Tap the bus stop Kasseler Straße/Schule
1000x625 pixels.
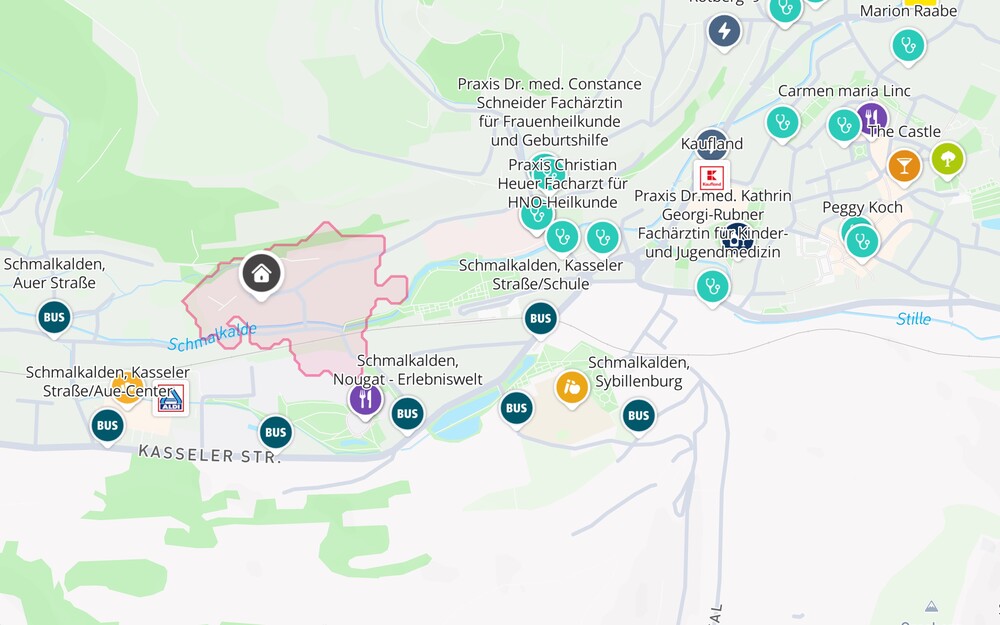tap(541, 318)
